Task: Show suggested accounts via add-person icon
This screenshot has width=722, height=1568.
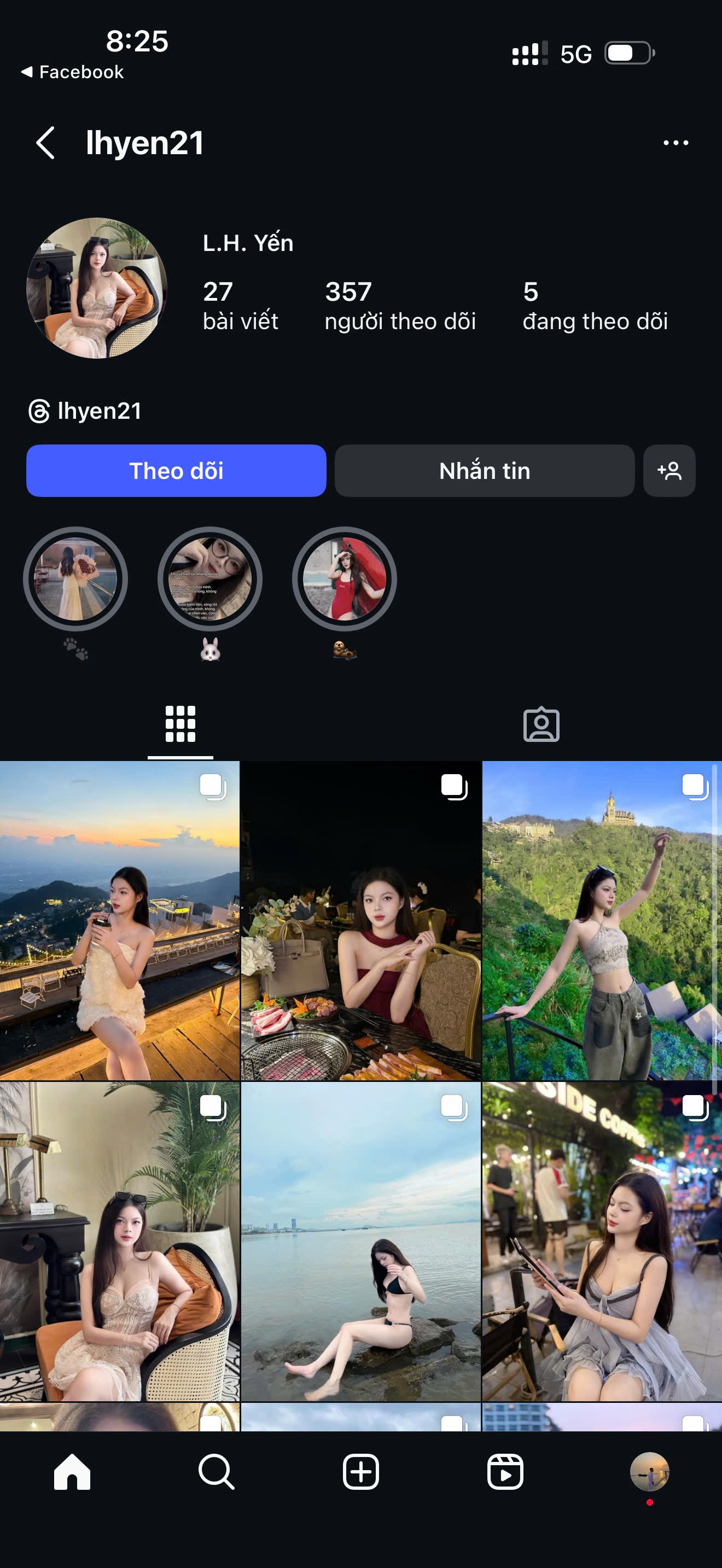Action: (669, 471)
